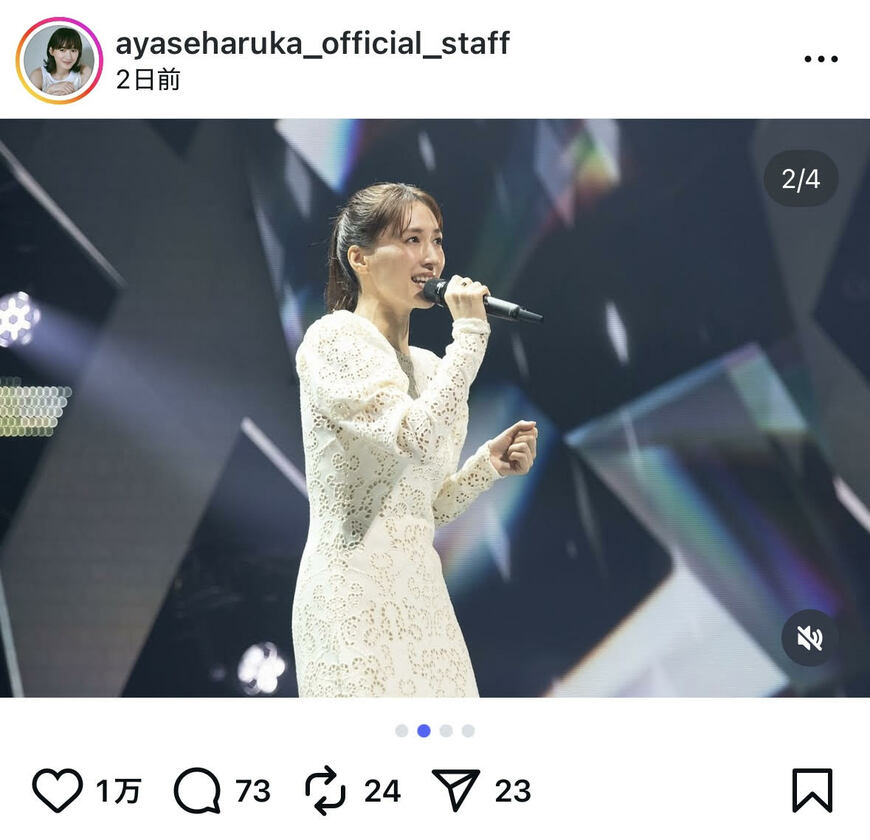Save this post with the bookmark
Image resolution: width=870 pixels, height=840 pixels.
[x=811, y=791]
